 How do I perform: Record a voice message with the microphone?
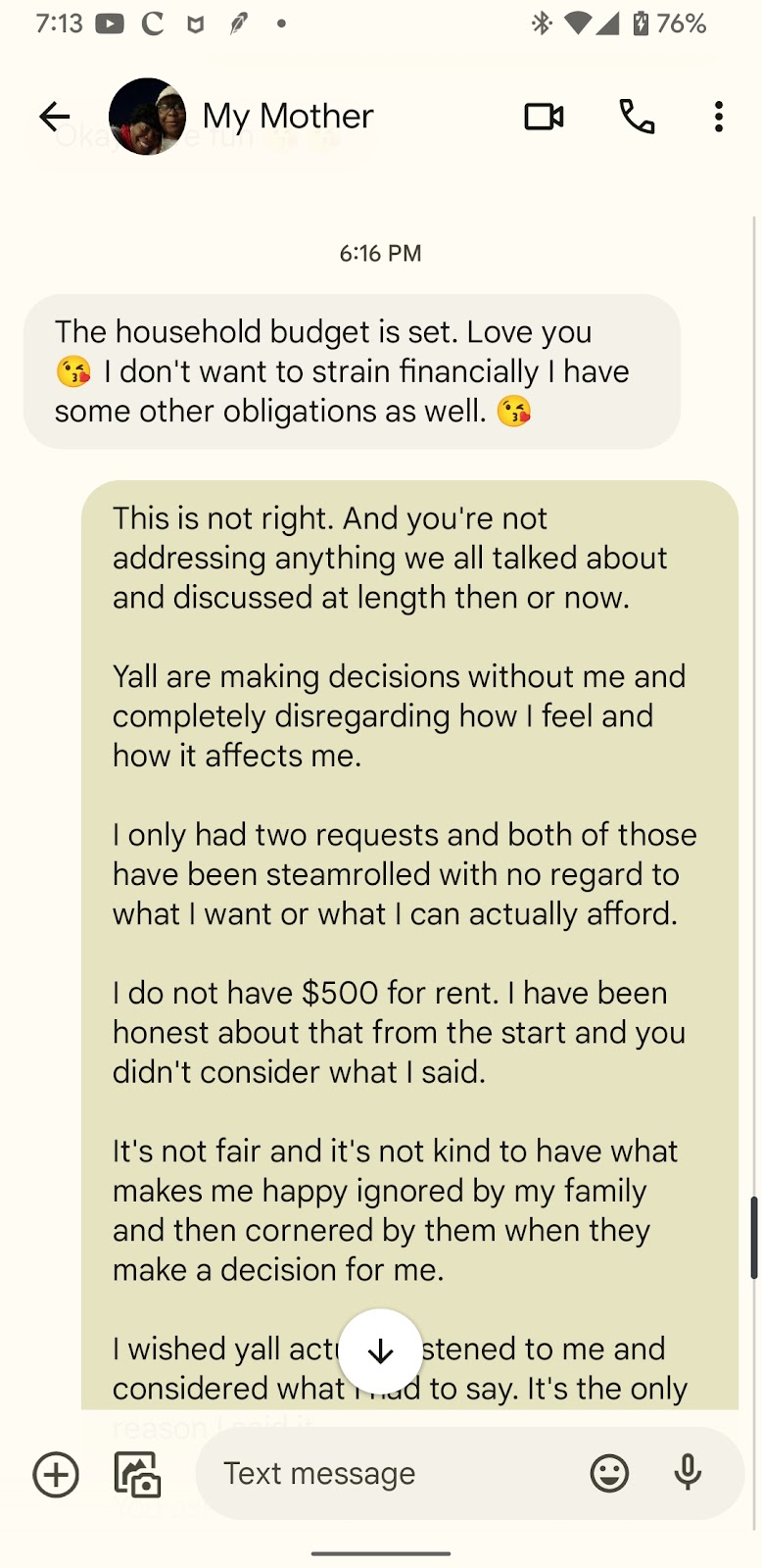coord(689,1473)
